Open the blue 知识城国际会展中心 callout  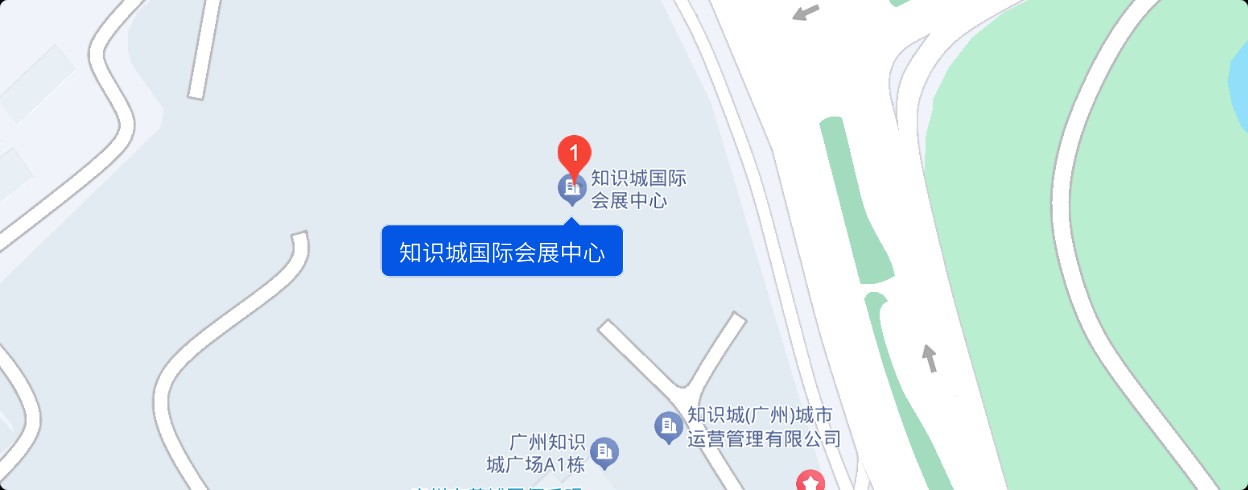502,251
